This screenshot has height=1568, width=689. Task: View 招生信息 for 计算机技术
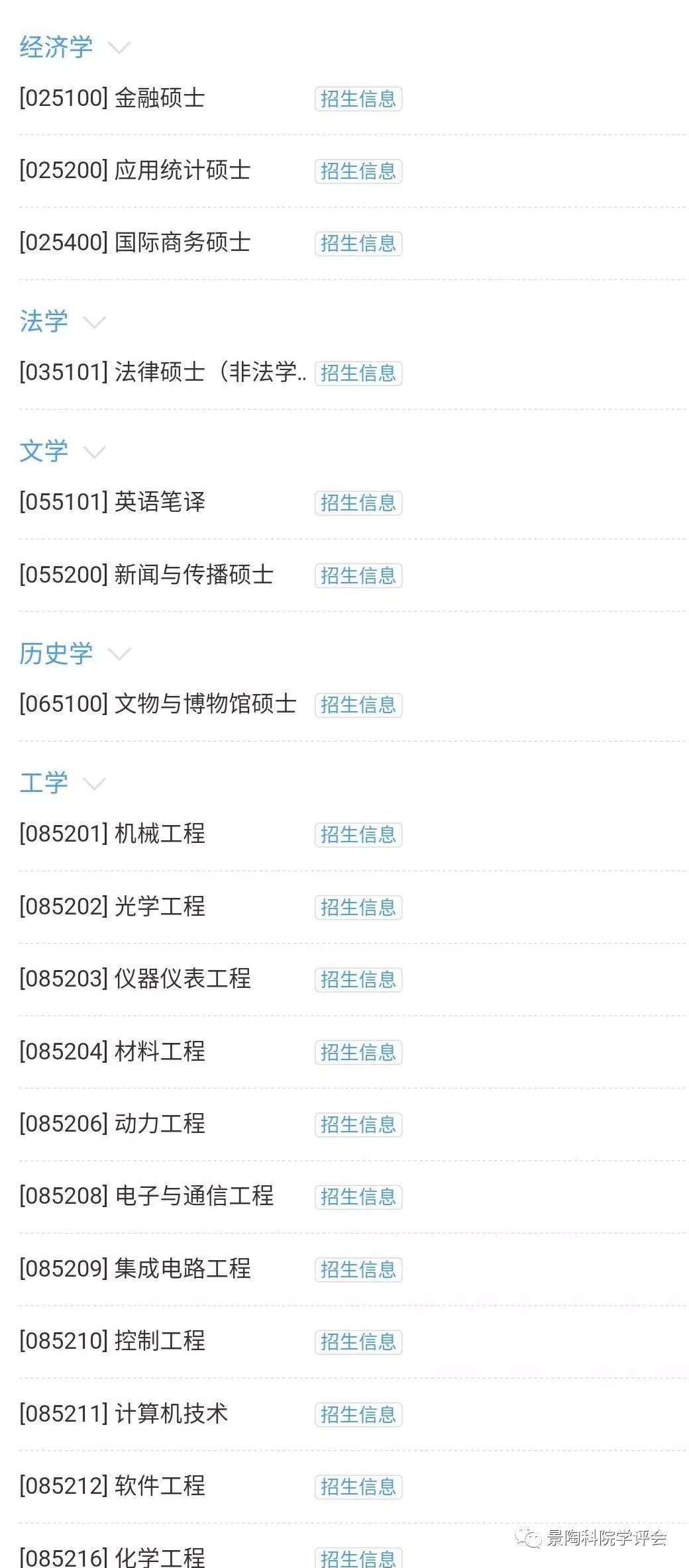pyautogui.click(x=358, y=1415)
